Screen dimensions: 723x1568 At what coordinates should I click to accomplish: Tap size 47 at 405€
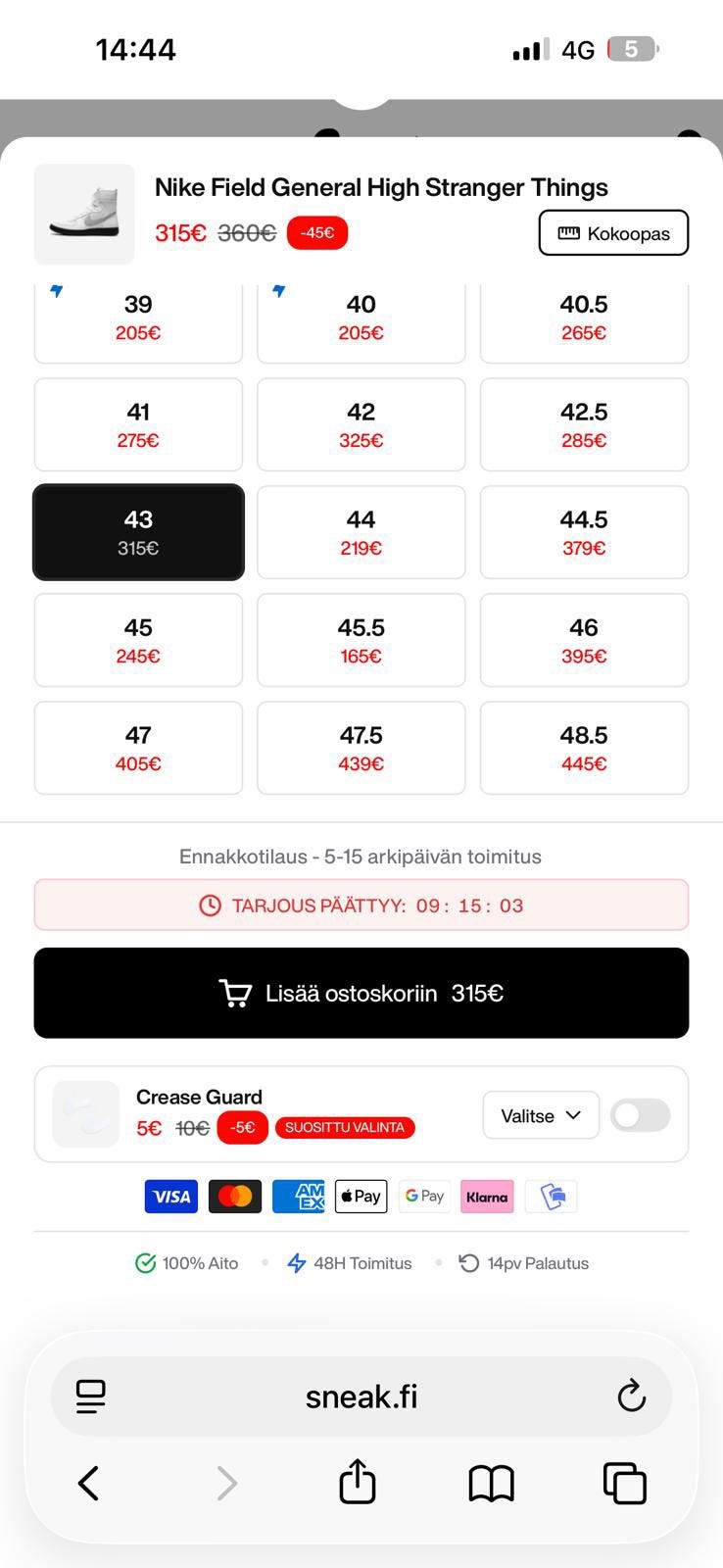point(138,748)
